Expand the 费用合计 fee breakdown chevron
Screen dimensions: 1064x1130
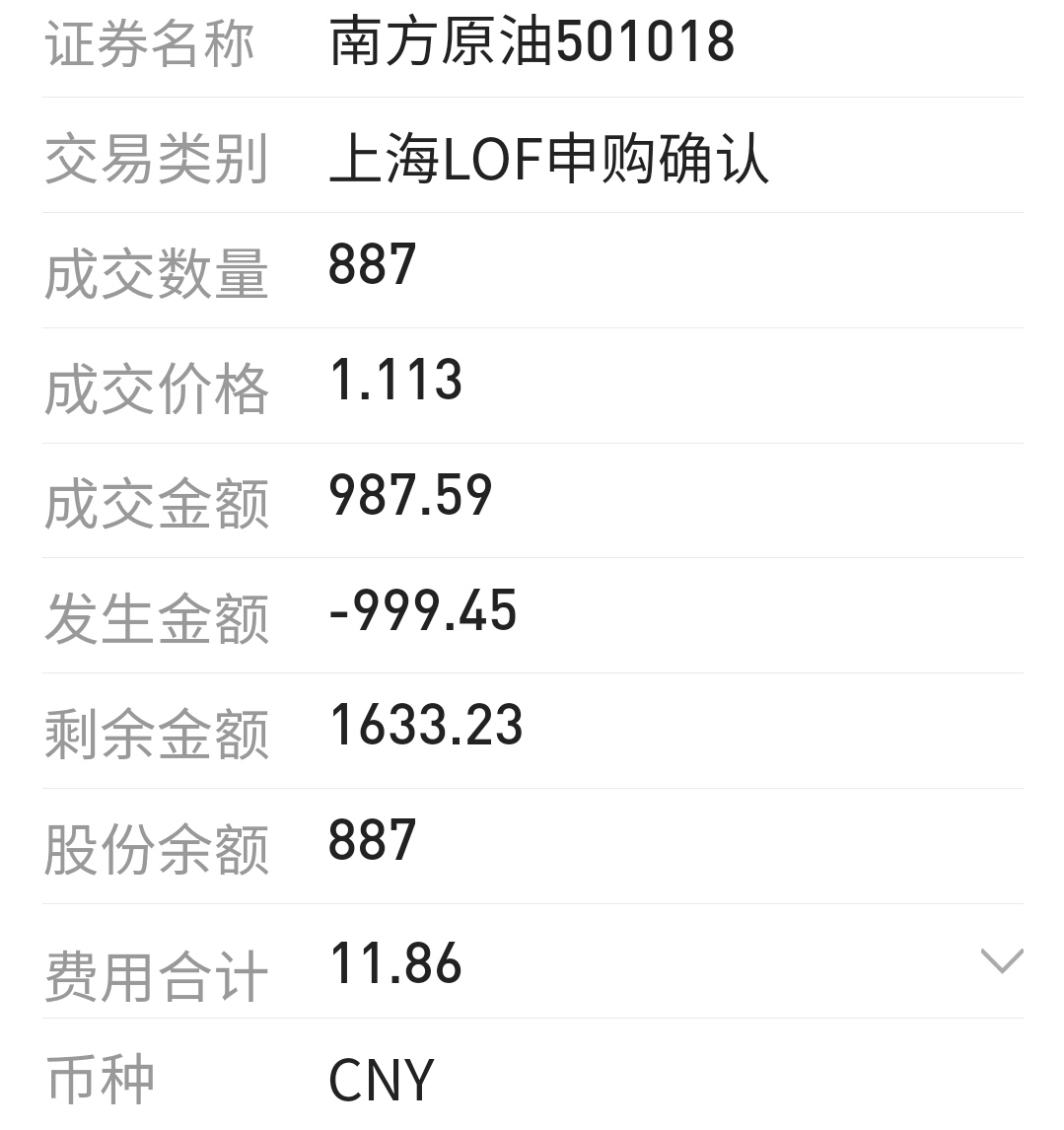(1001, 960)
